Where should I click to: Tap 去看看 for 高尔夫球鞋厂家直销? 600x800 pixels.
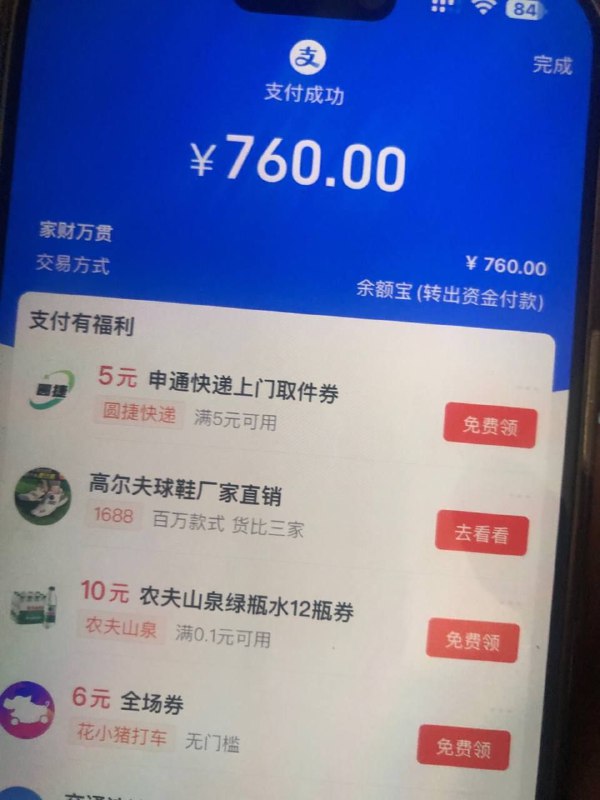tap(481, 534)
